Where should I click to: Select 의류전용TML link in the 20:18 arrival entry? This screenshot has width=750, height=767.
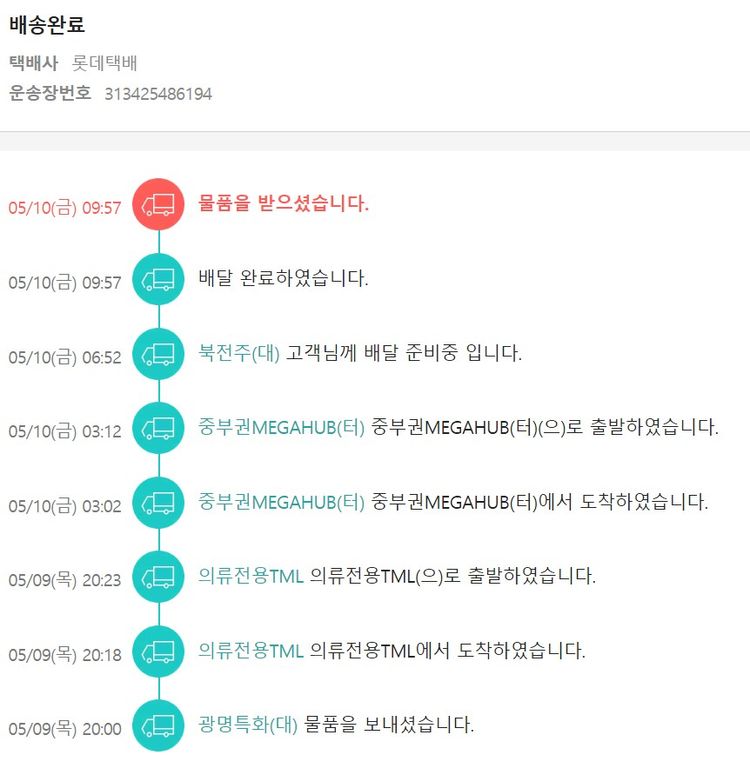click(250, 651)
